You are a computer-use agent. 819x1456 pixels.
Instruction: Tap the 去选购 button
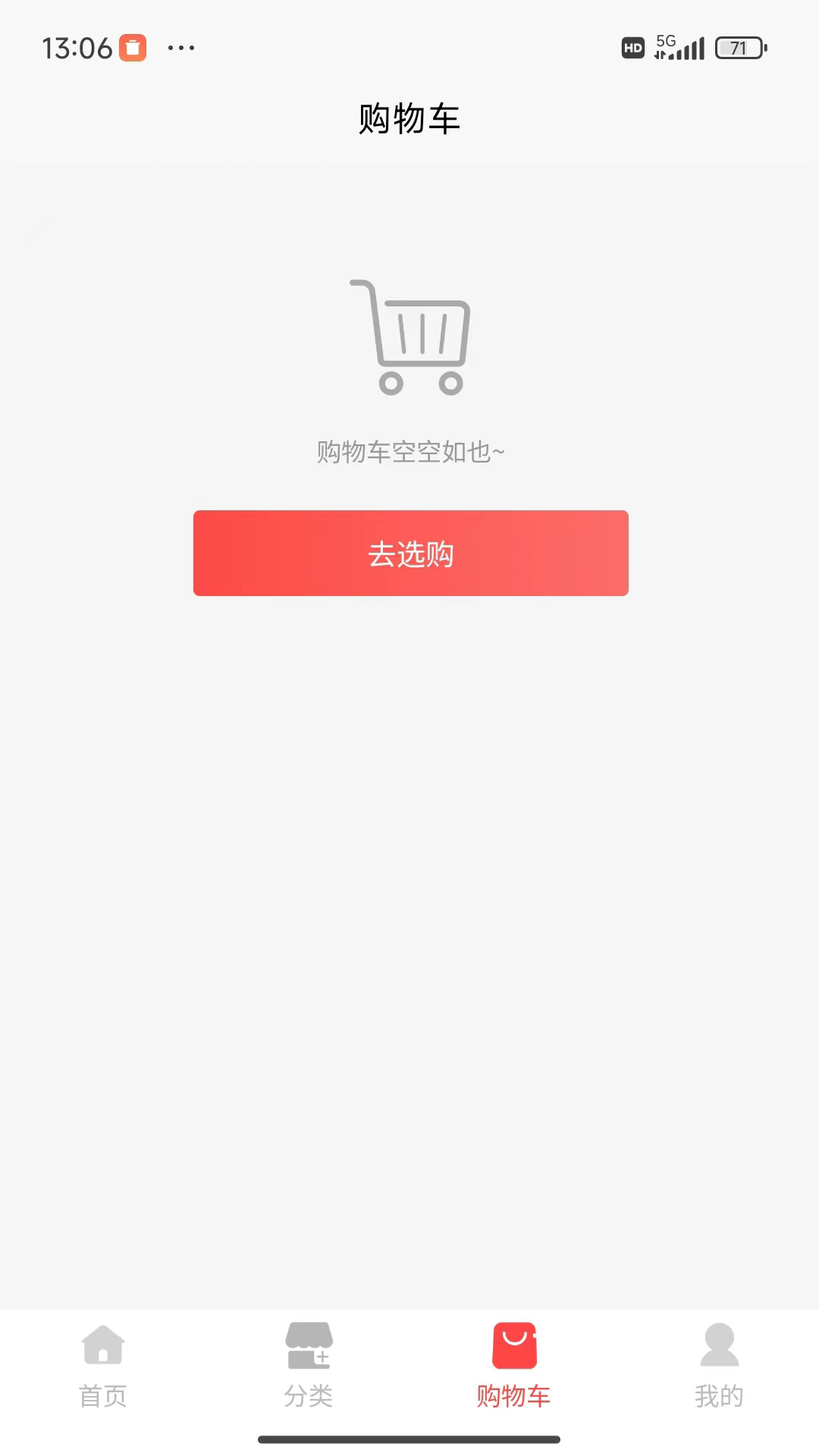[410, 553]
